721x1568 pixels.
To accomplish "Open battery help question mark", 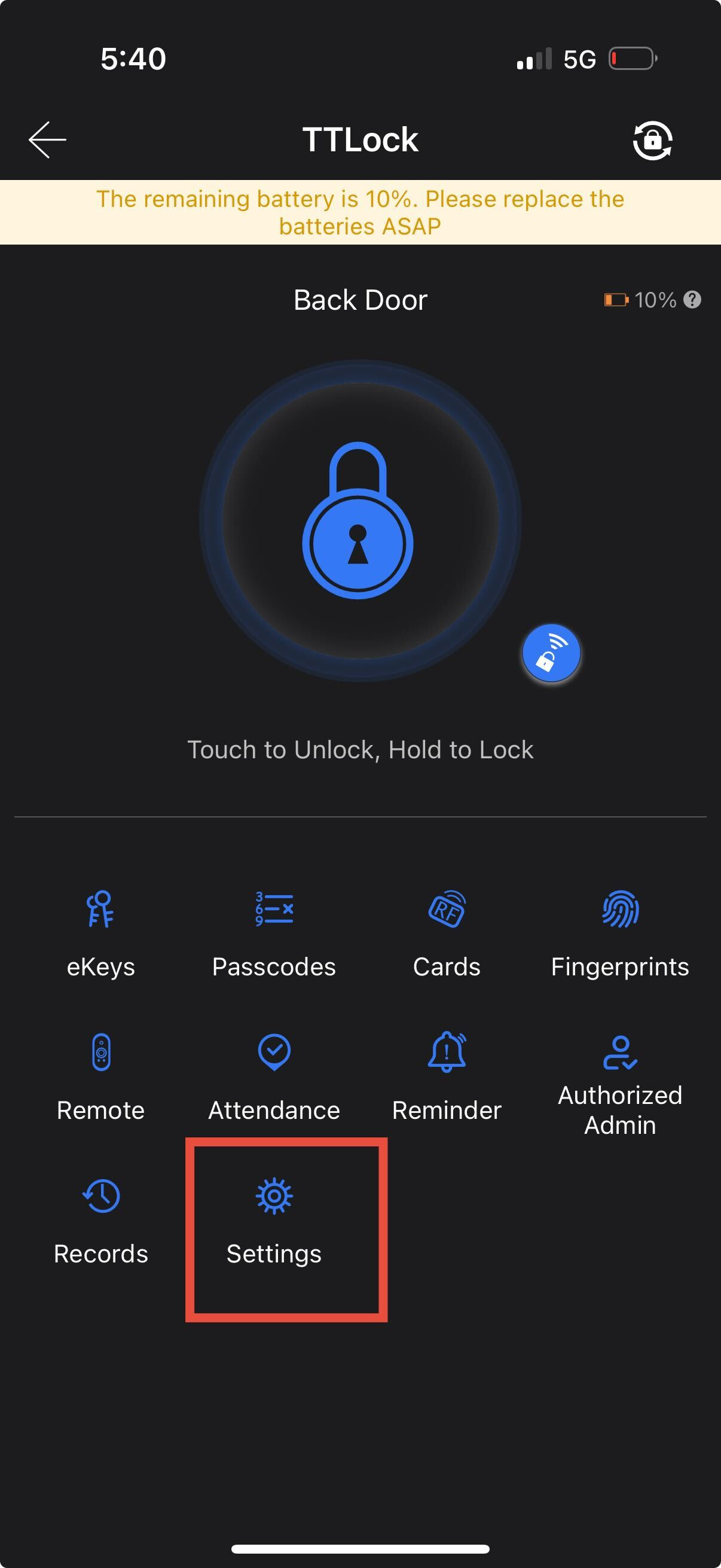I will pos(692,300).
